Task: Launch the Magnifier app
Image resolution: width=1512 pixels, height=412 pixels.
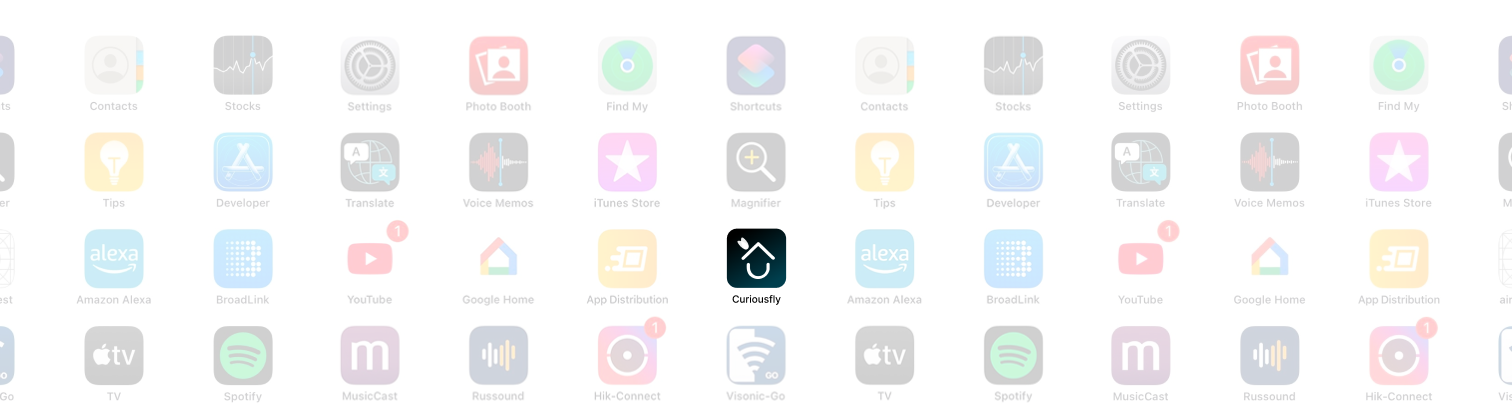Action: click(x=756, y=162)
